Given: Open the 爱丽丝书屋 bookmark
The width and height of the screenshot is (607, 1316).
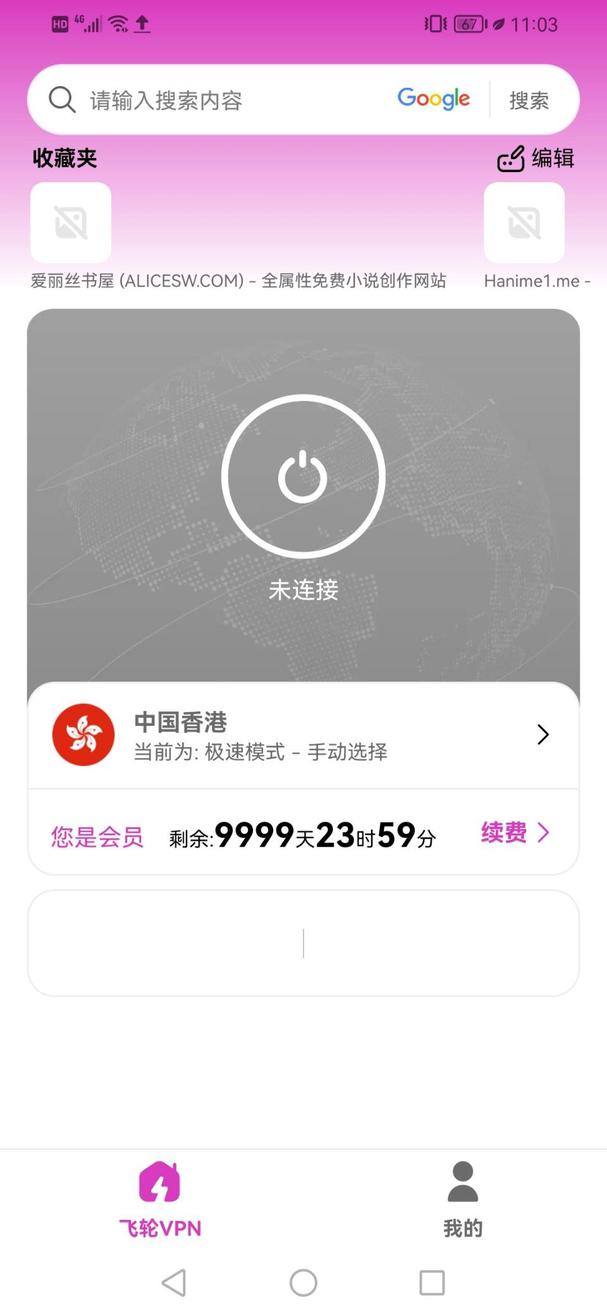Looking at the screenshot, I should 71,223.
